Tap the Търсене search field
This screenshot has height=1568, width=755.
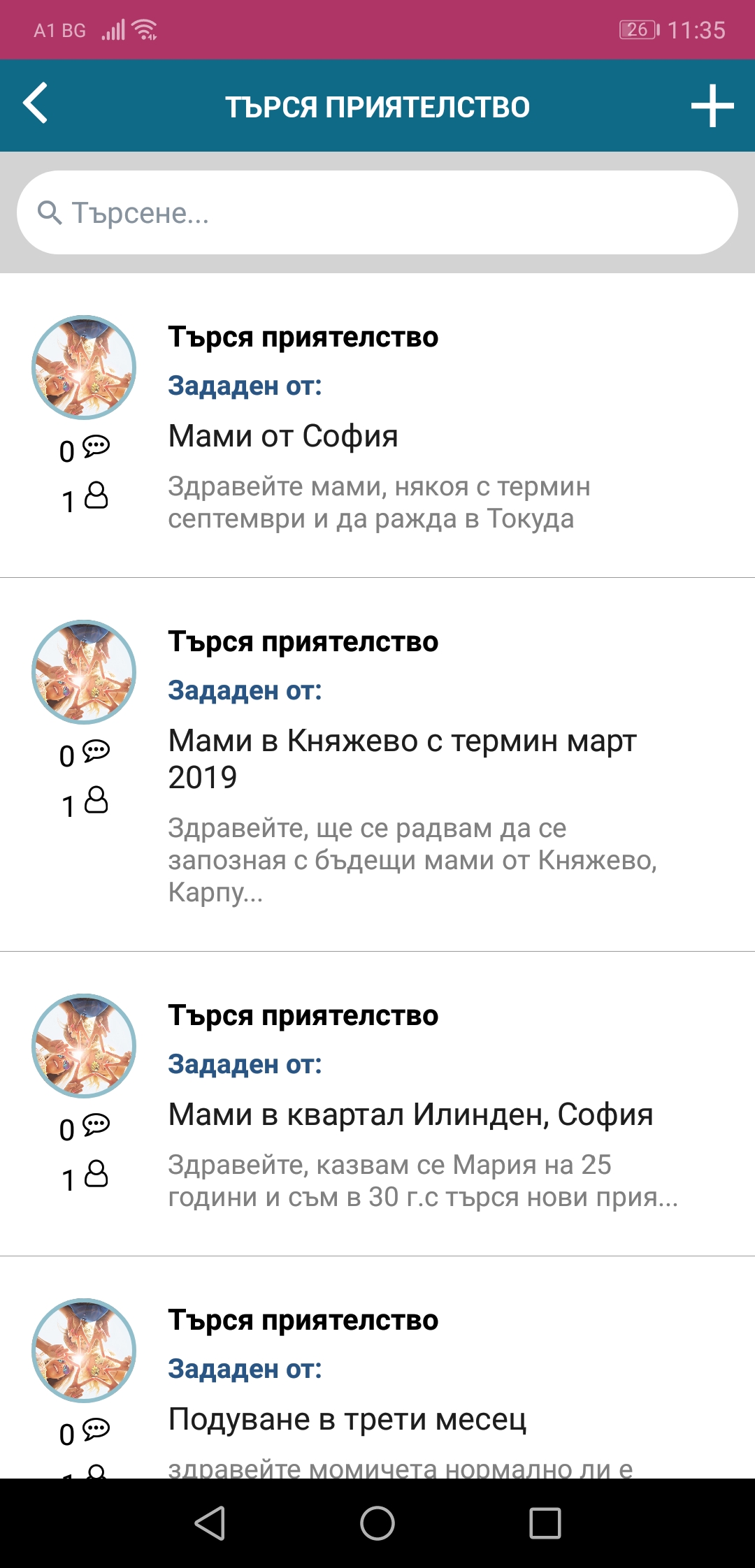[377, 212]
